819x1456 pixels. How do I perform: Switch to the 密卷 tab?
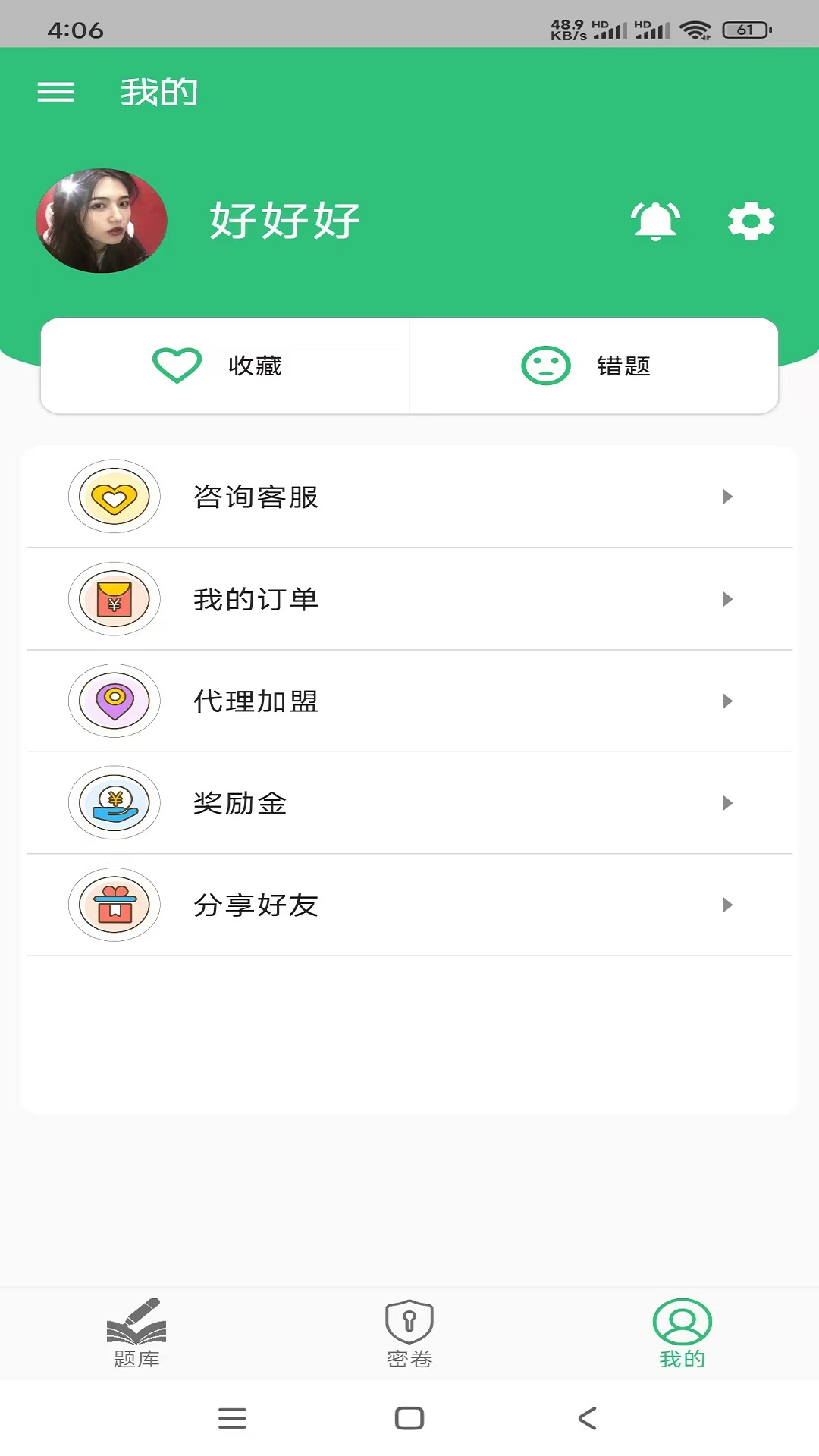click(409, 1335)
